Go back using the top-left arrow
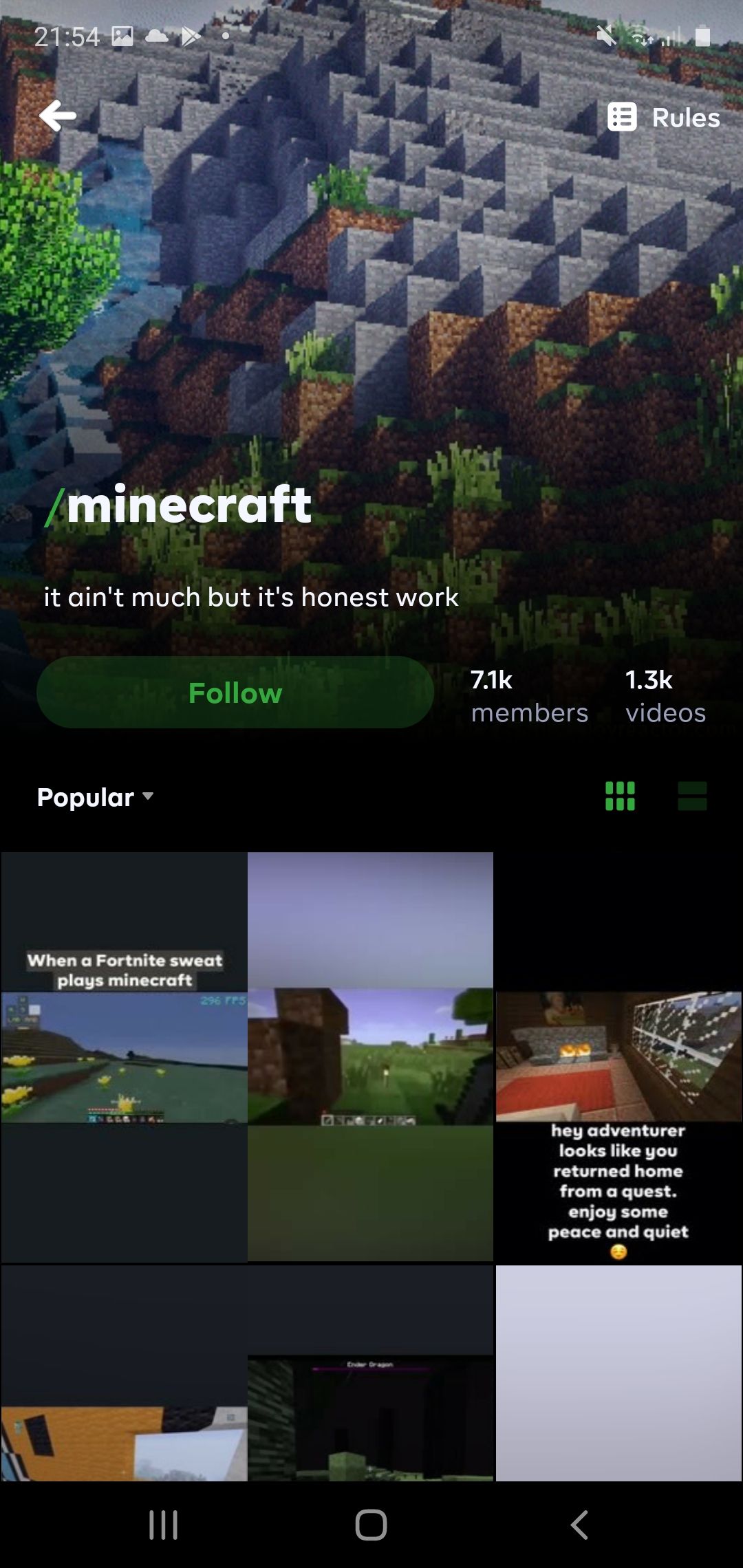743x1568 pixels. click(x=58, y=116)
